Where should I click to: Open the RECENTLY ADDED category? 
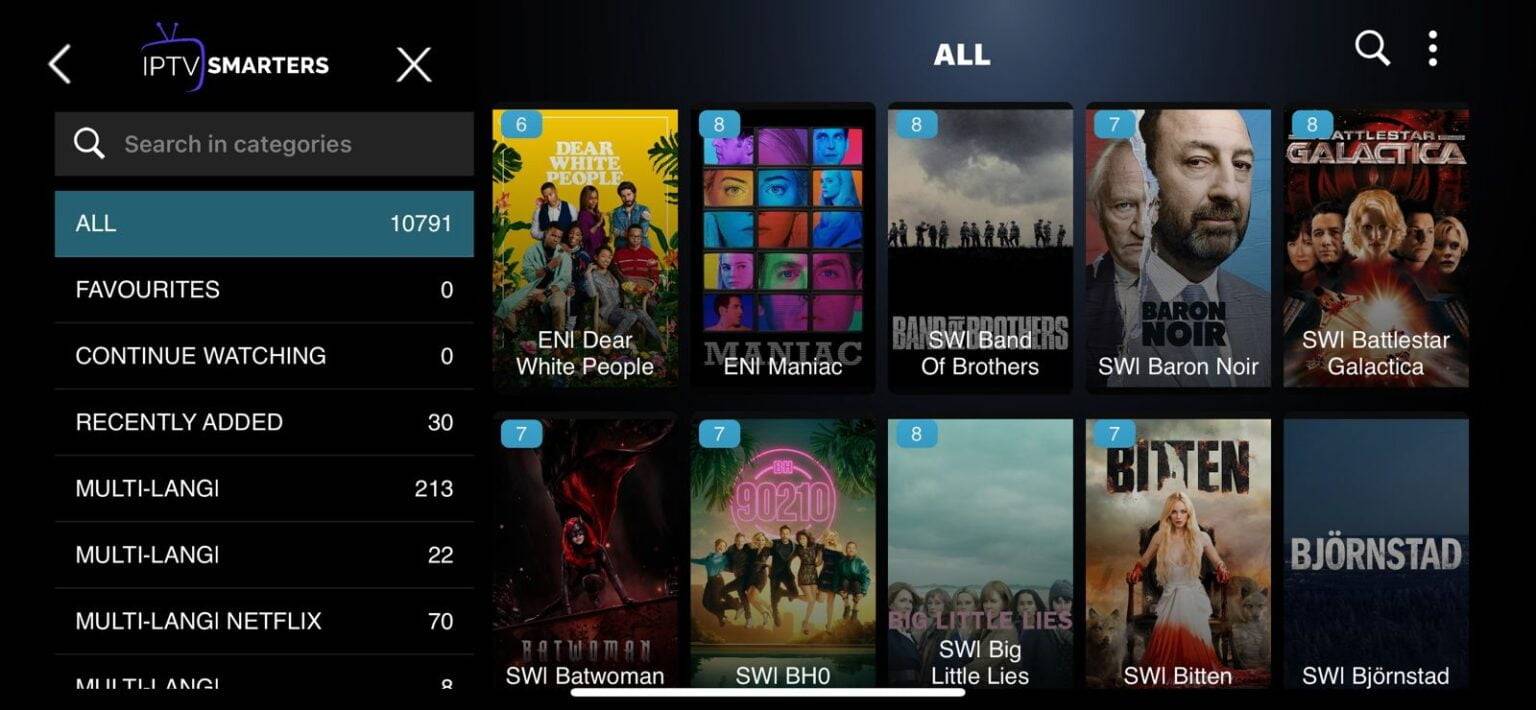264,422
